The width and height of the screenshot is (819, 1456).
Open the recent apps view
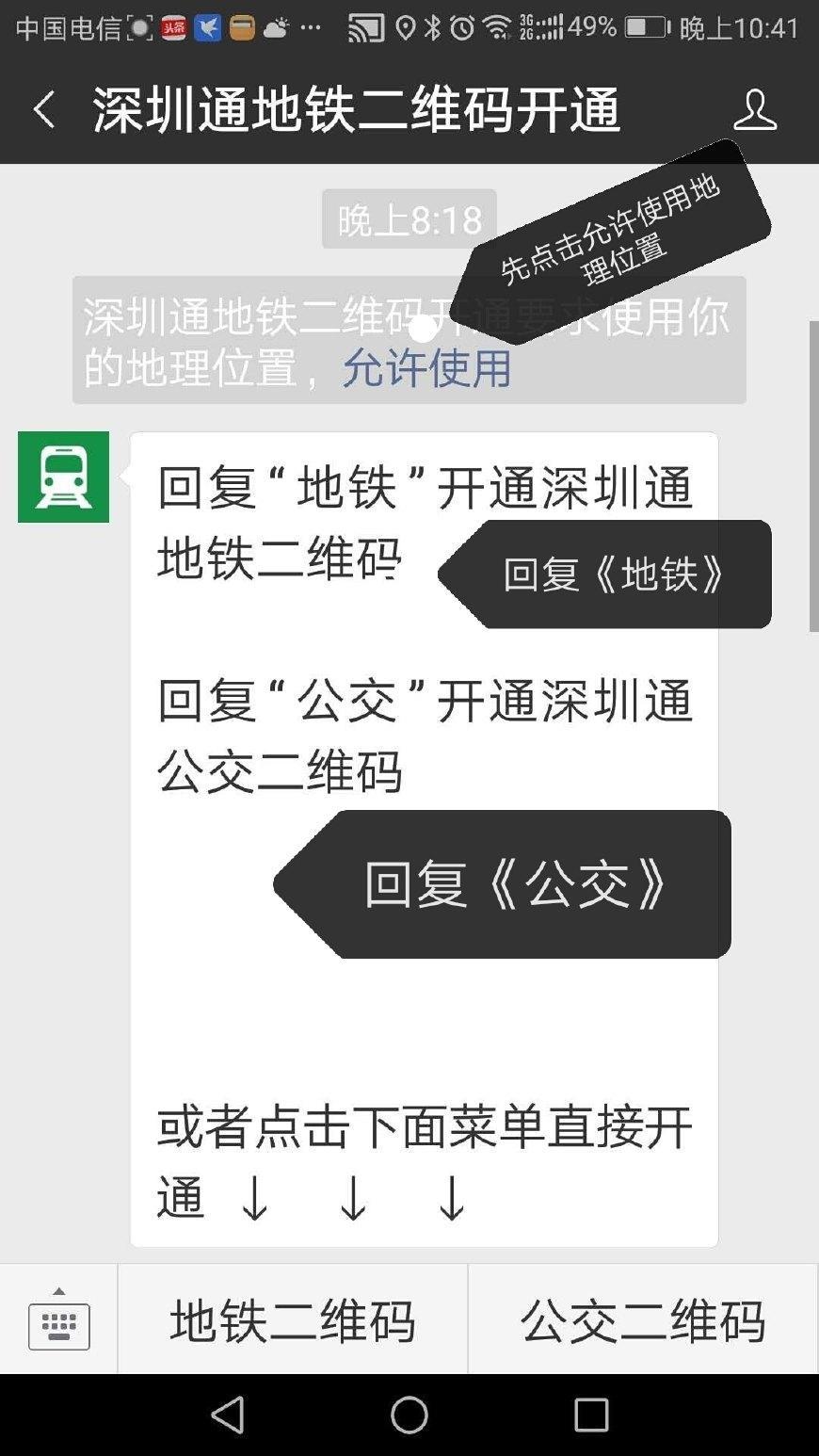[591, 1415]
